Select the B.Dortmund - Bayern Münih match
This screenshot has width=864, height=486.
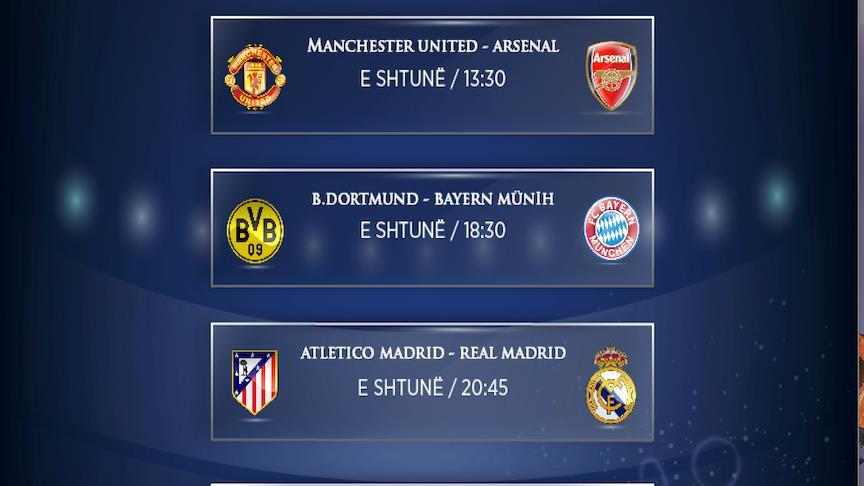[432, 228]
